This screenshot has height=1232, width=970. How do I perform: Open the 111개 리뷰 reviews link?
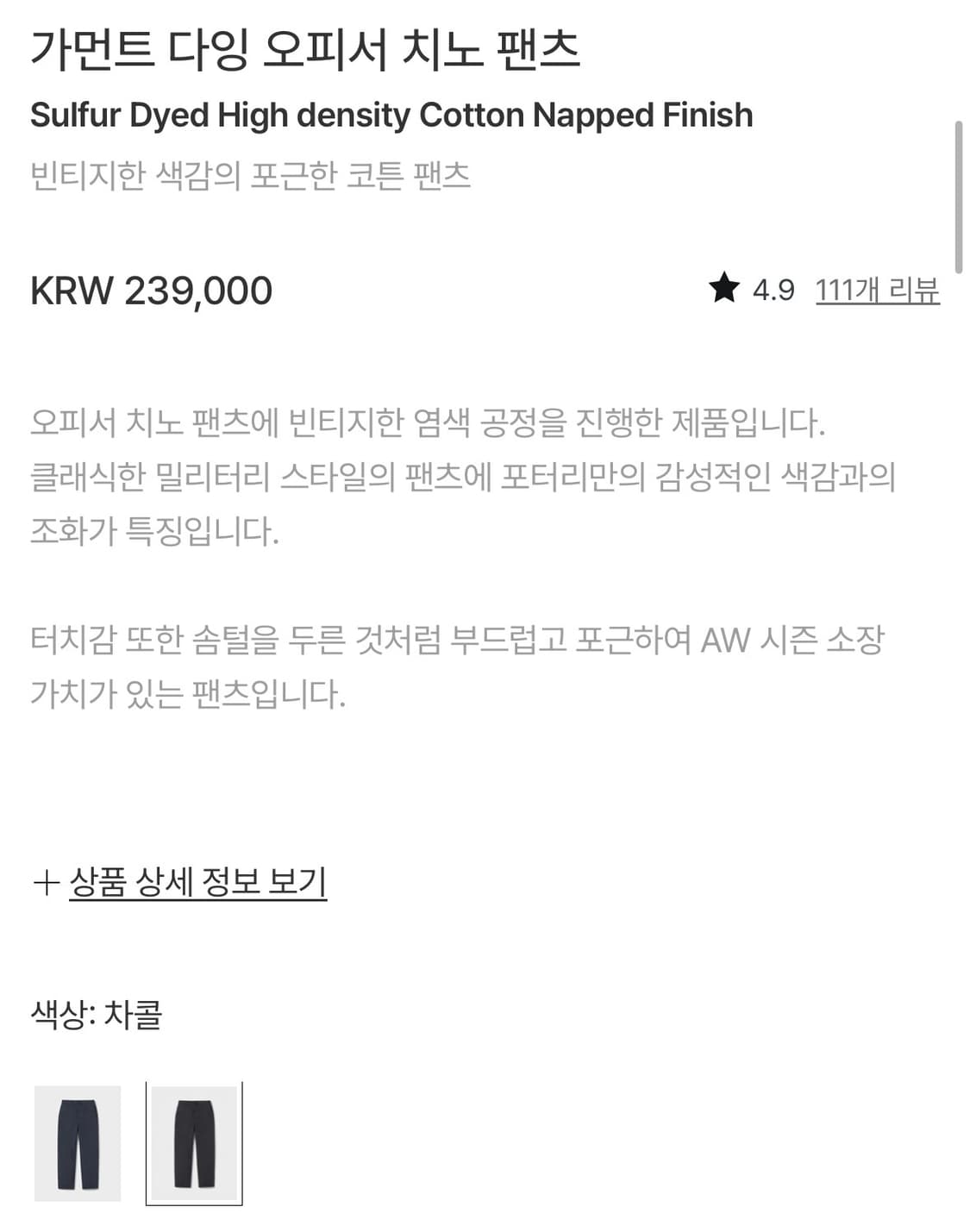click(x=876, y=289)
